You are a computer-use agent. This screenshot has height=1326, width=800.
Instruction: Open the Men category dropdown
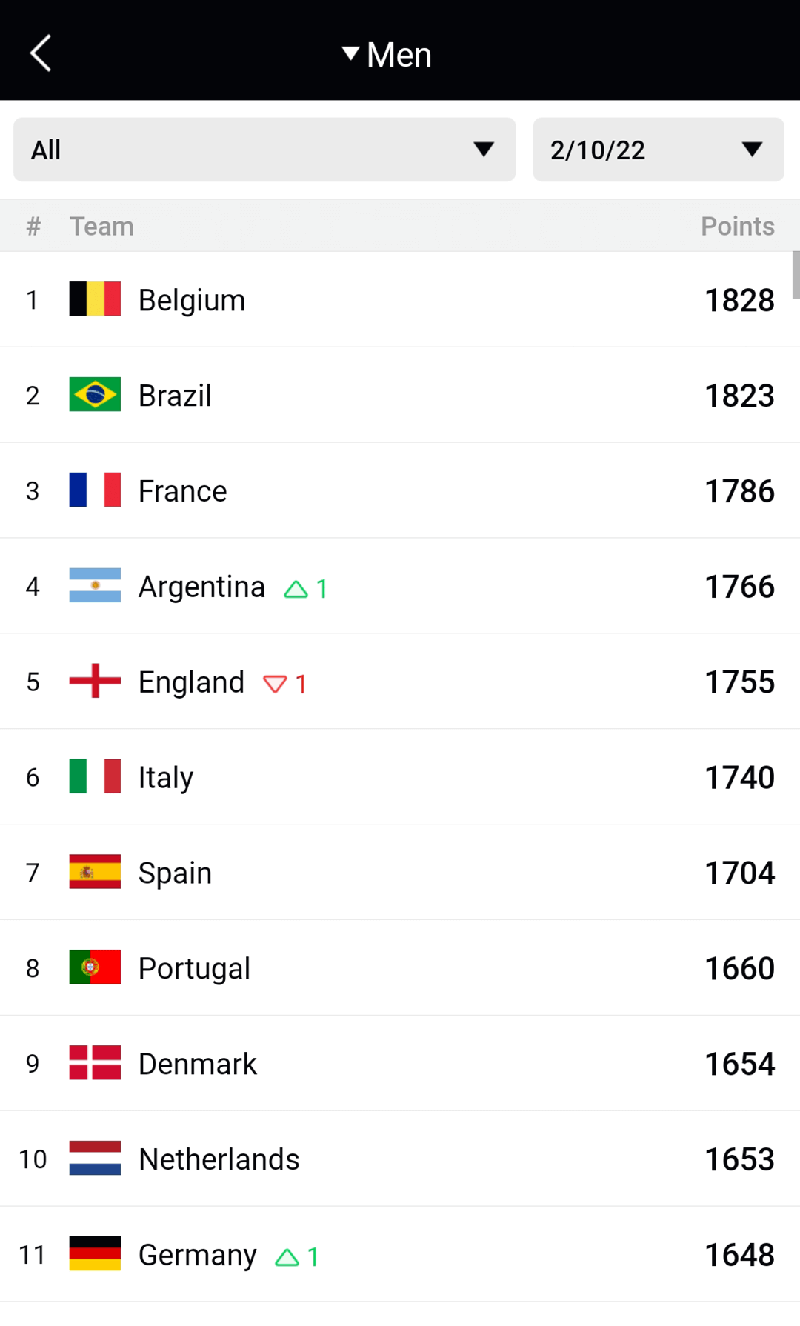[x=387, y=54]
